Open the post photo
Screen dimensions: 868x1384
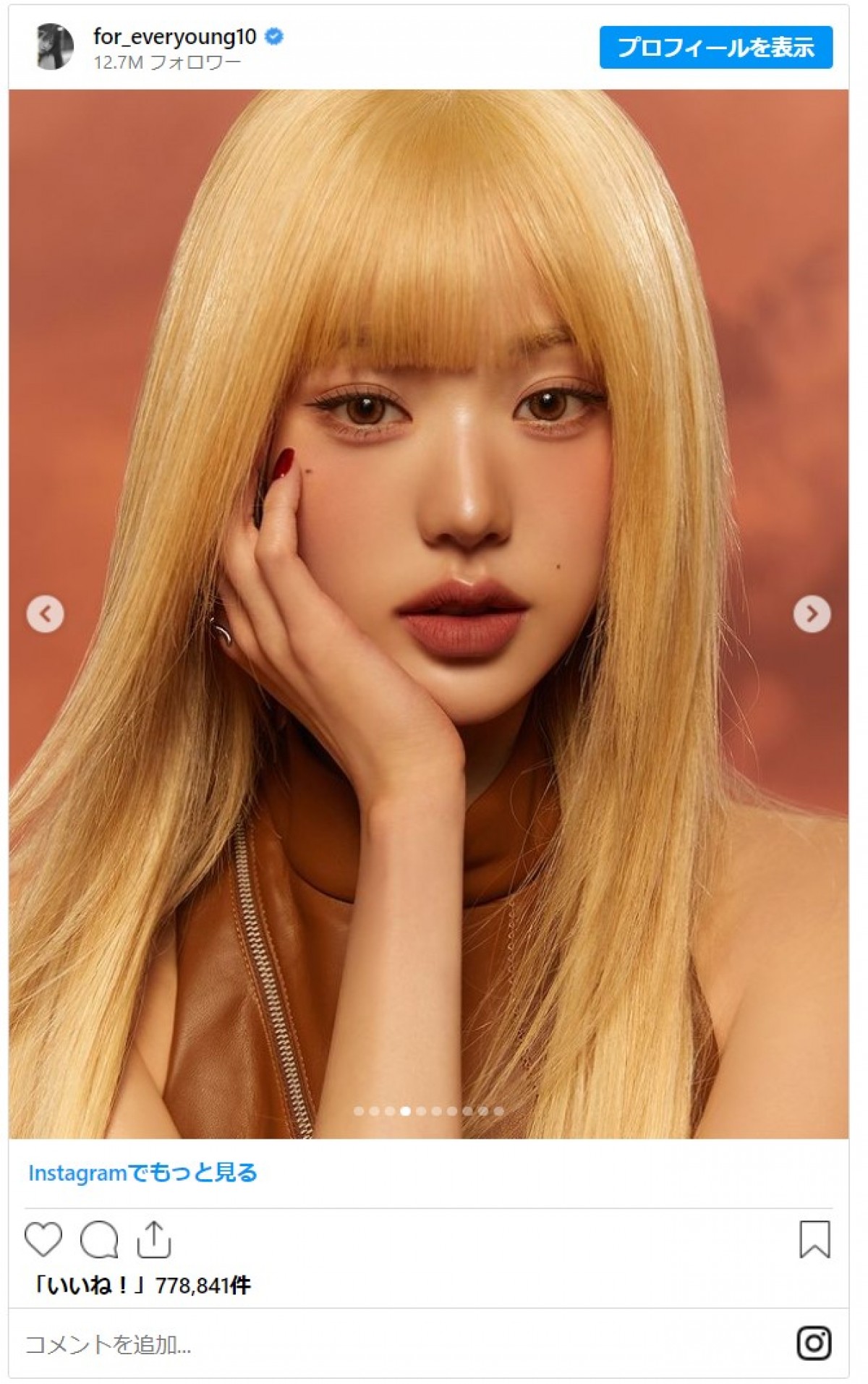click(428, 506)
